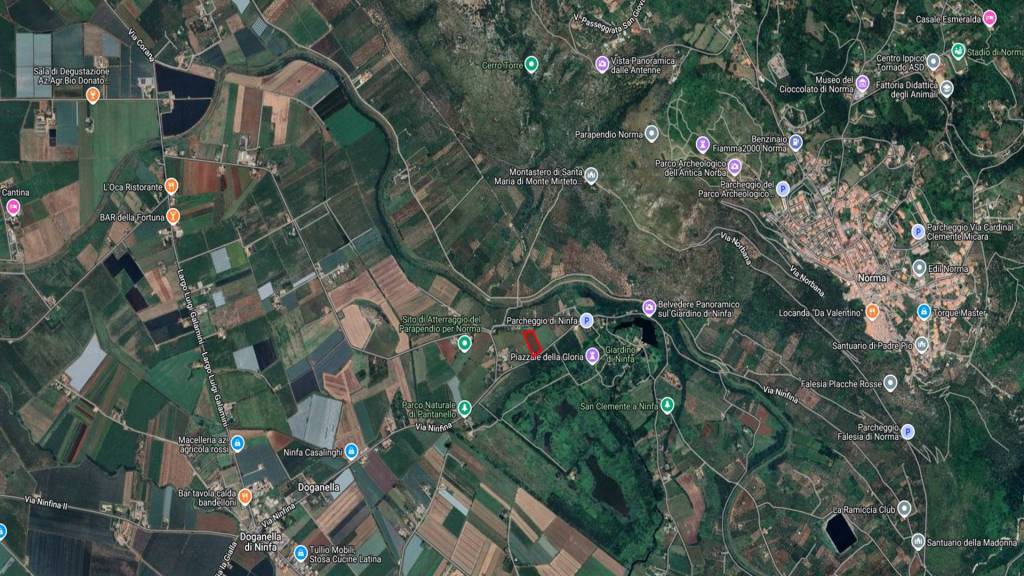The image size is (1024, 576).
Task: Tap the Belvedere Panoramico sul Giardino di Ninfa pin
Action: 649,307
